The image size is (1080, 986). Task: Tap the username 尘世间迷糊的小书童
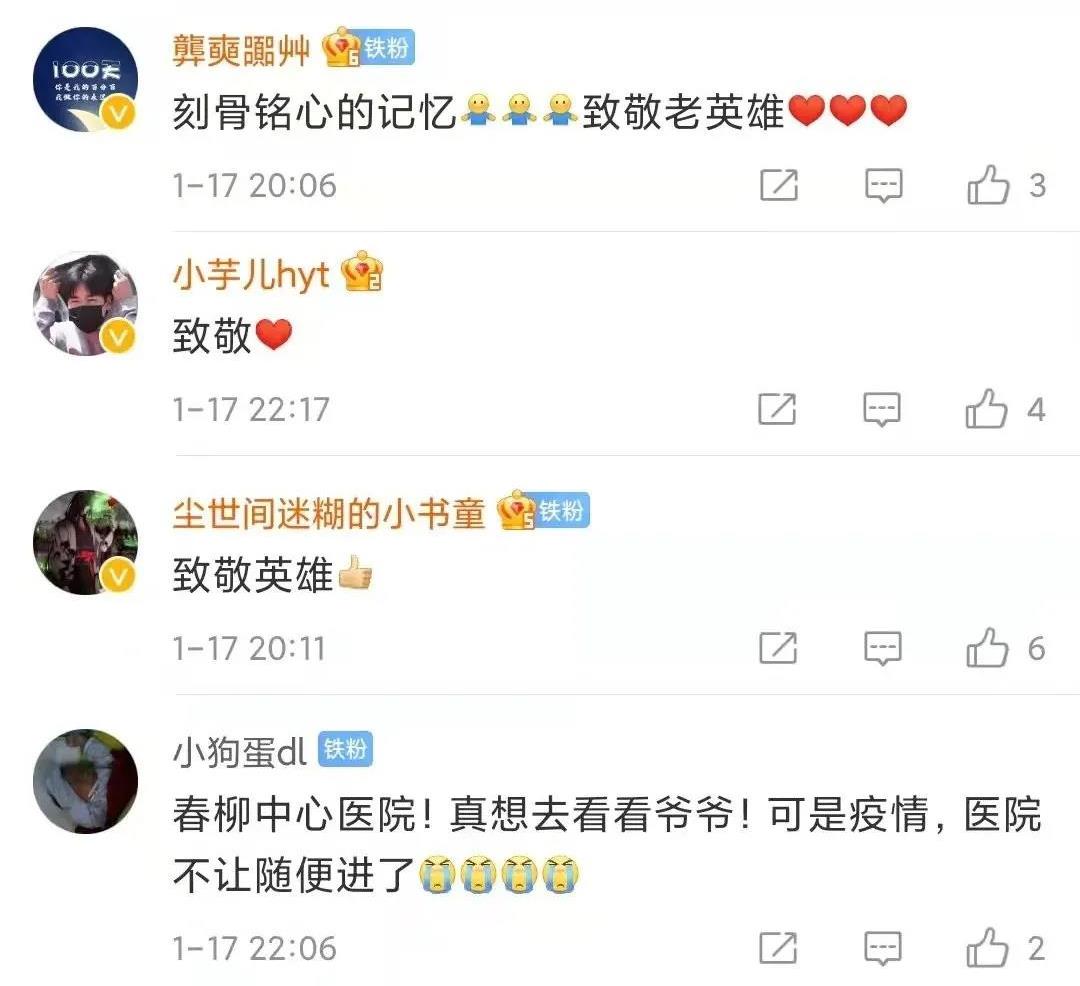click(328, 513)
